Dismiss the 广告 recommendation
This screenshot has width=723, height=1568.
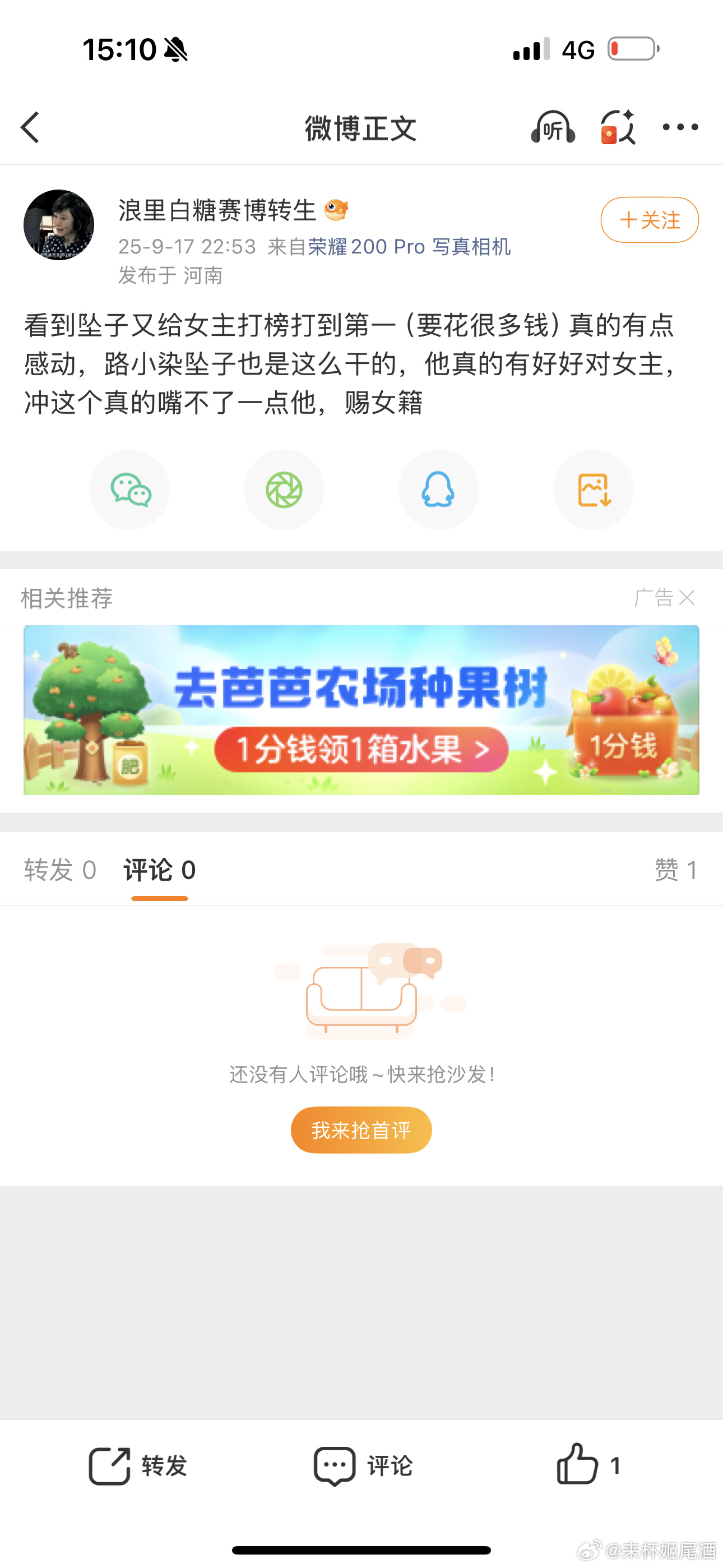click(x=687, y=598)
